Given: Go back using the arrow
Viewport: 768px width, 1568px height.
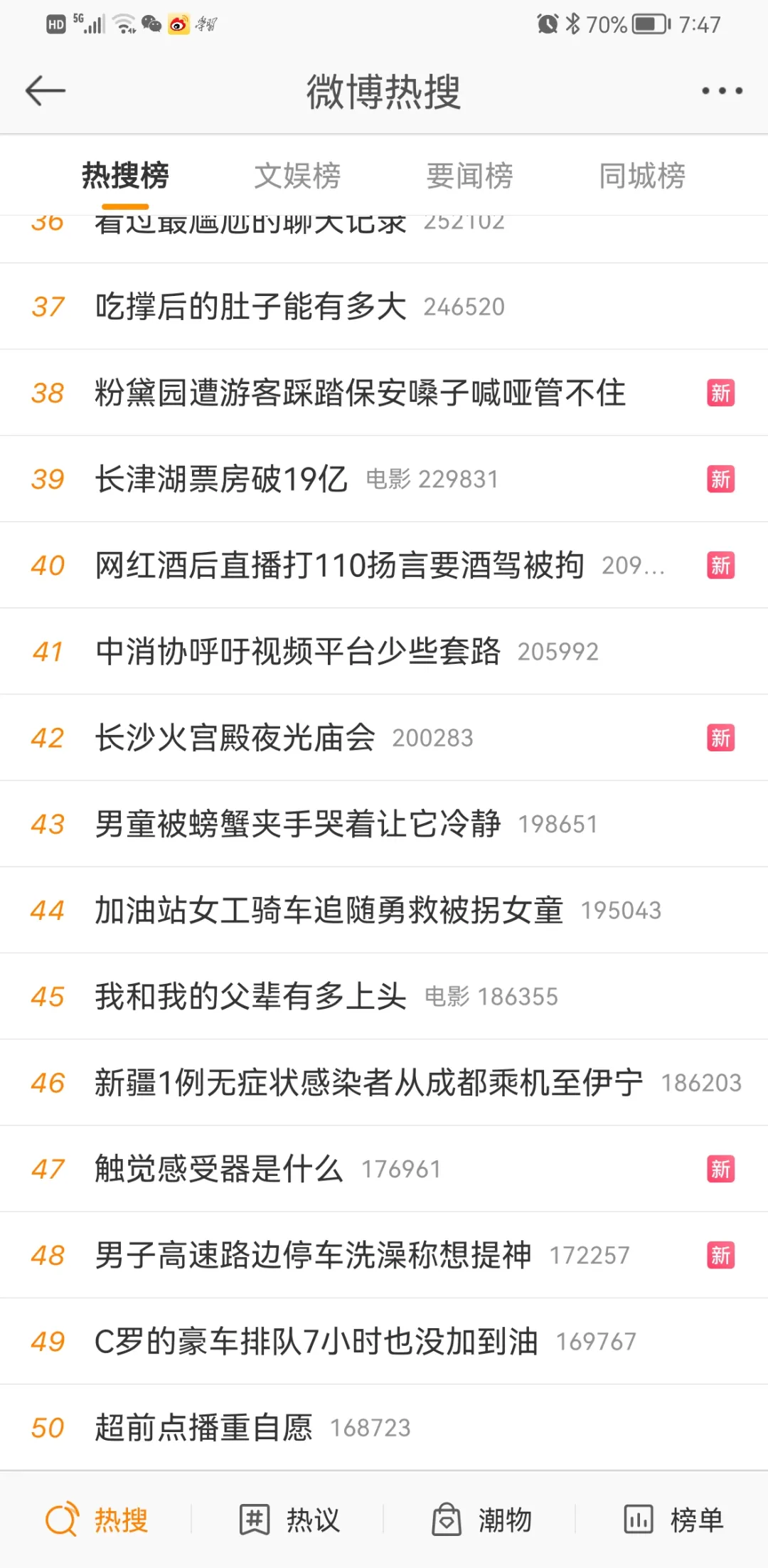Looking at the screenshot, I should point(46,91).
